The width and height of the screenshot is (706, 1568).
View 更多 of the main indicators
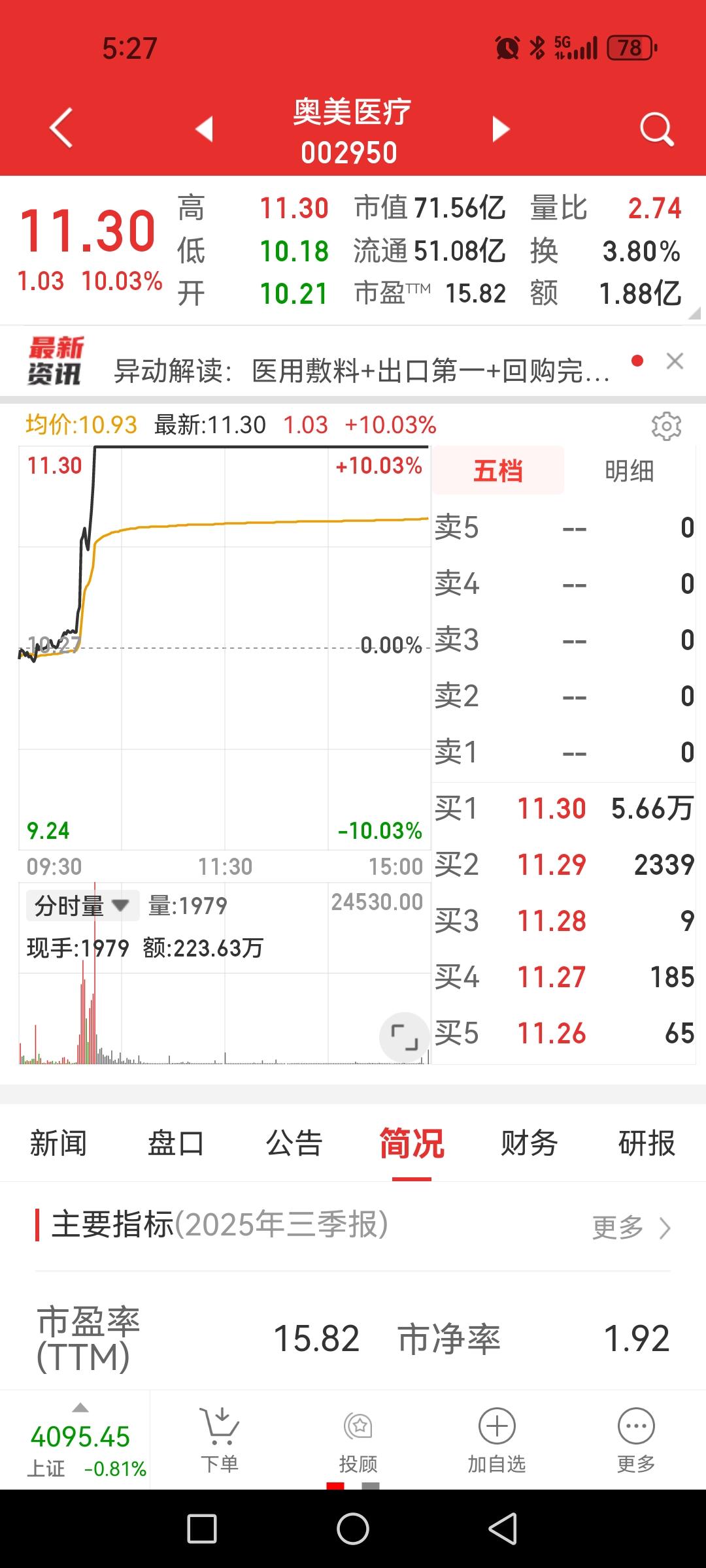(631, 1228)
